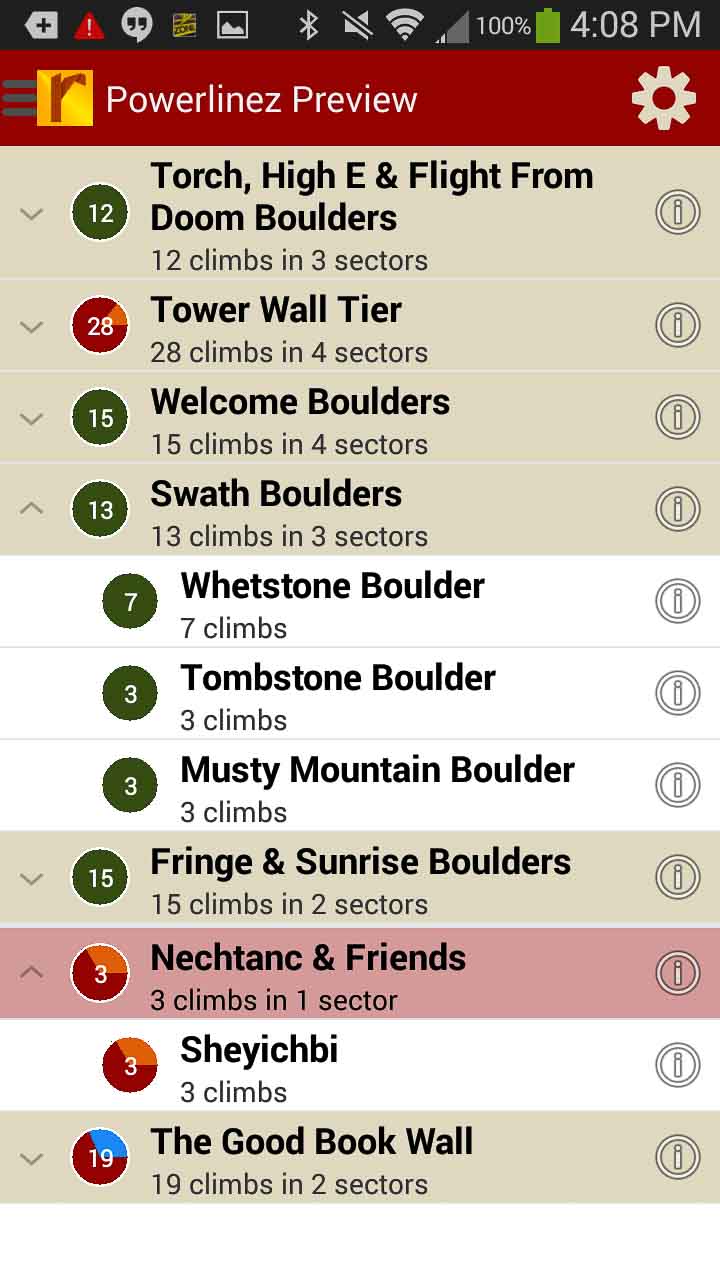Screen dimensions: 720x1280
Task: Collapse the Nechtanc & Friends section
Action: coord(32,971)
